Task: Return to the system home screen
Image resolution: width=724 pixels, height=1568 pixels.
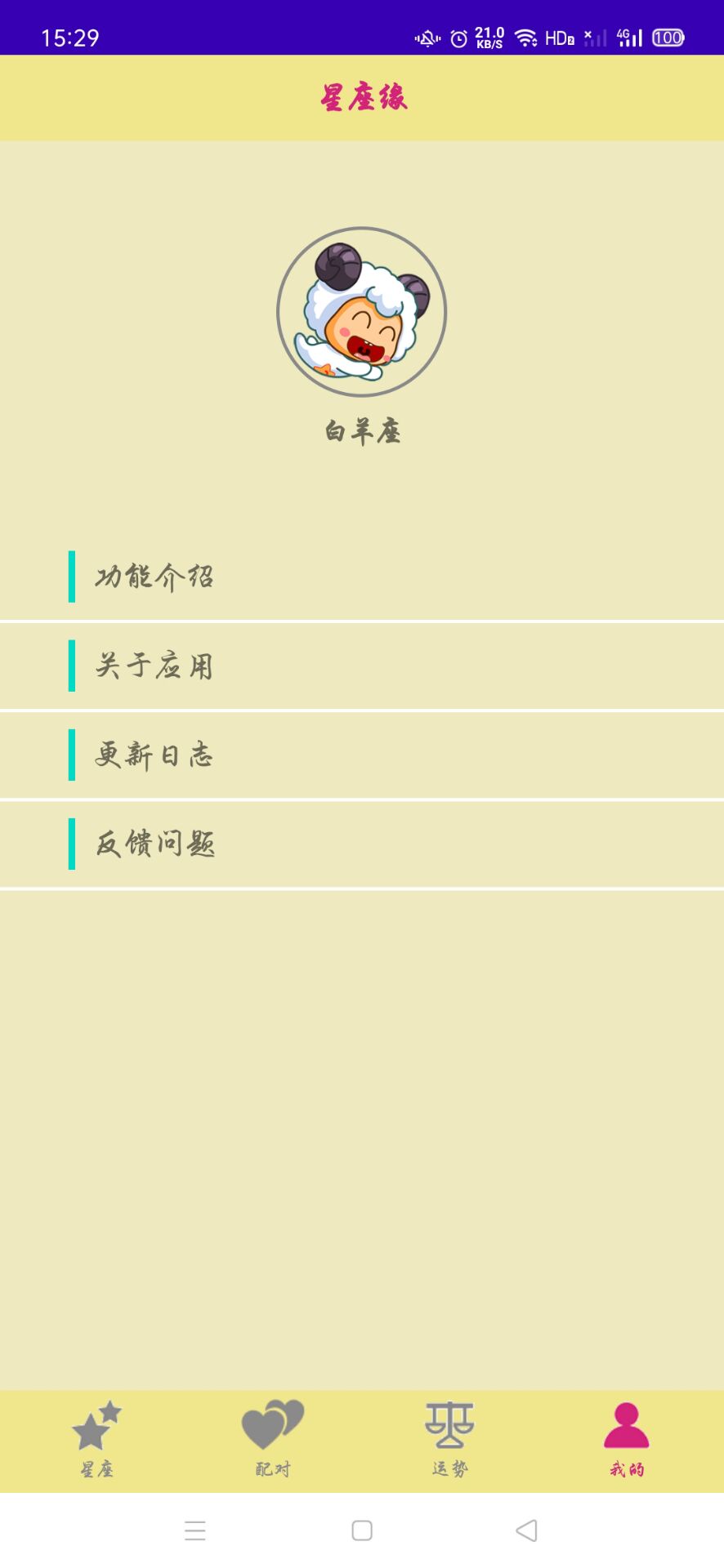Action: pos(362,1530)
